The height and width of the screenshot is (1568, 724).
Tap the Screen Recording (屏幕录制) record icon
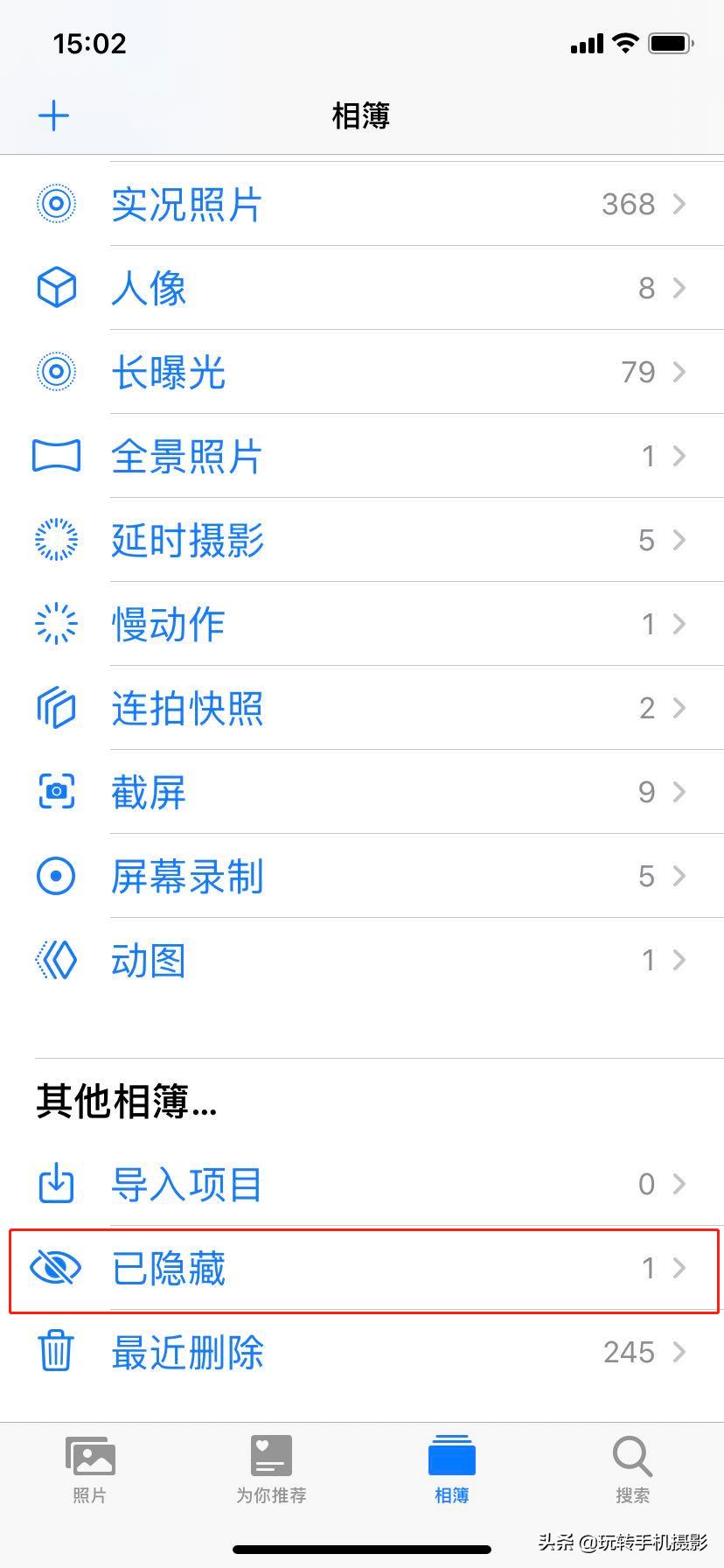point(55,875)
